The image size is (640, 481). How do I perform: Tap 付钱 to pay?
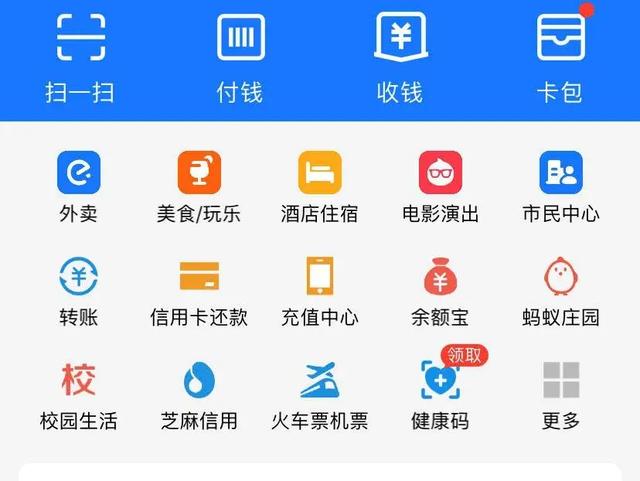[240, 55]
